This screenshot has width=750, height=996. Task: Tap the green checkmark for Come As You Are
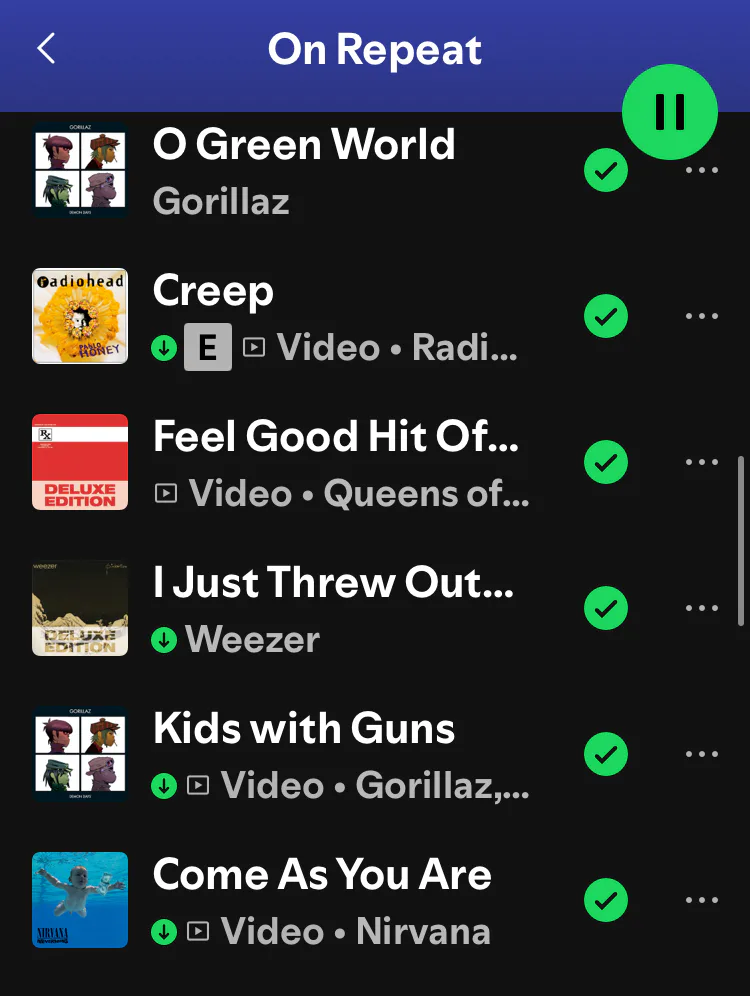click(x=606, y=900)
